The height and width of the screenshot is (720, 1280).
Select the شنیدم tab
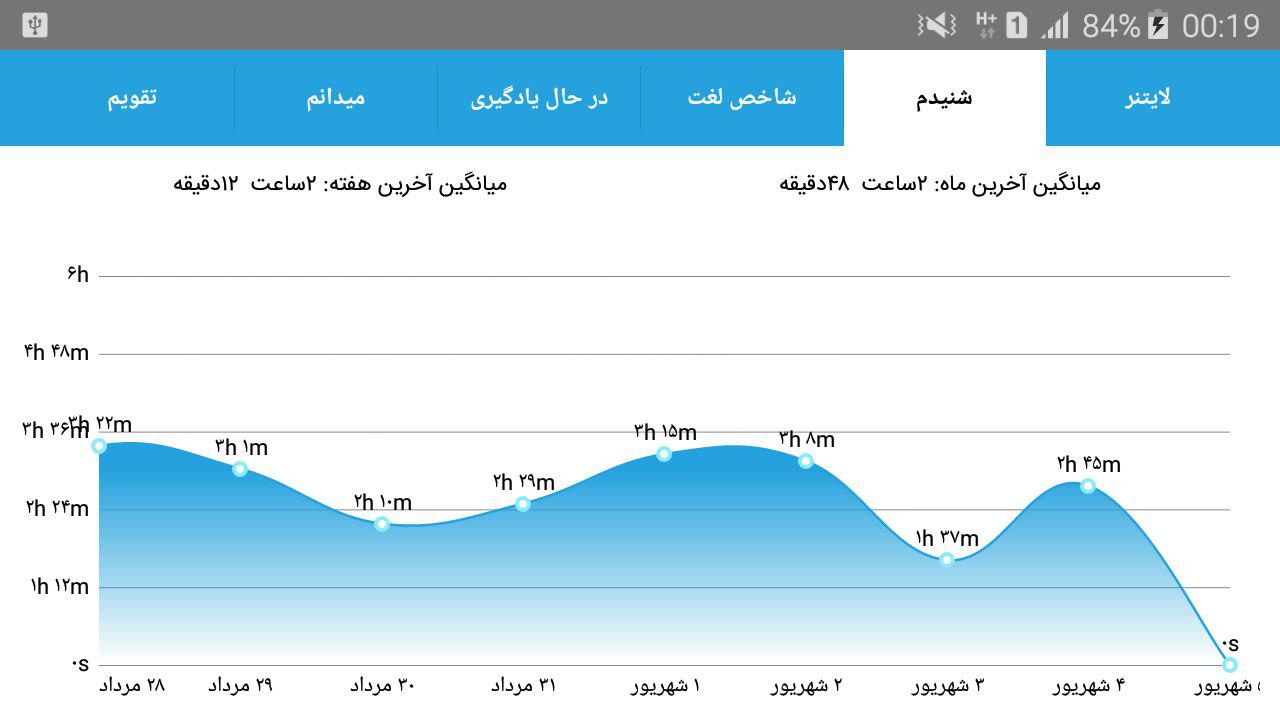[x=945, y=98]
